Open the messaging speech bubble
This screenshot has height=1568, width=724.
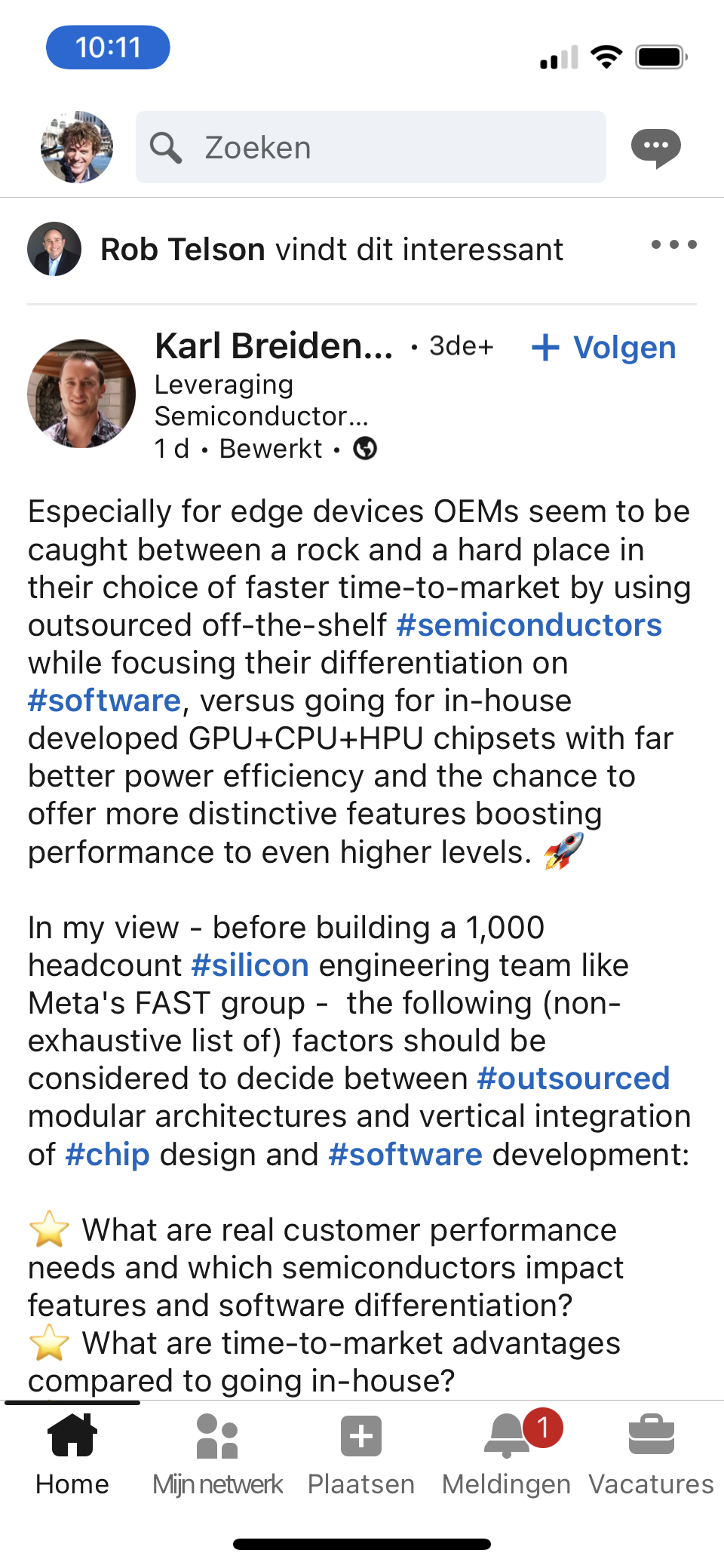click(x=655, y=147)
